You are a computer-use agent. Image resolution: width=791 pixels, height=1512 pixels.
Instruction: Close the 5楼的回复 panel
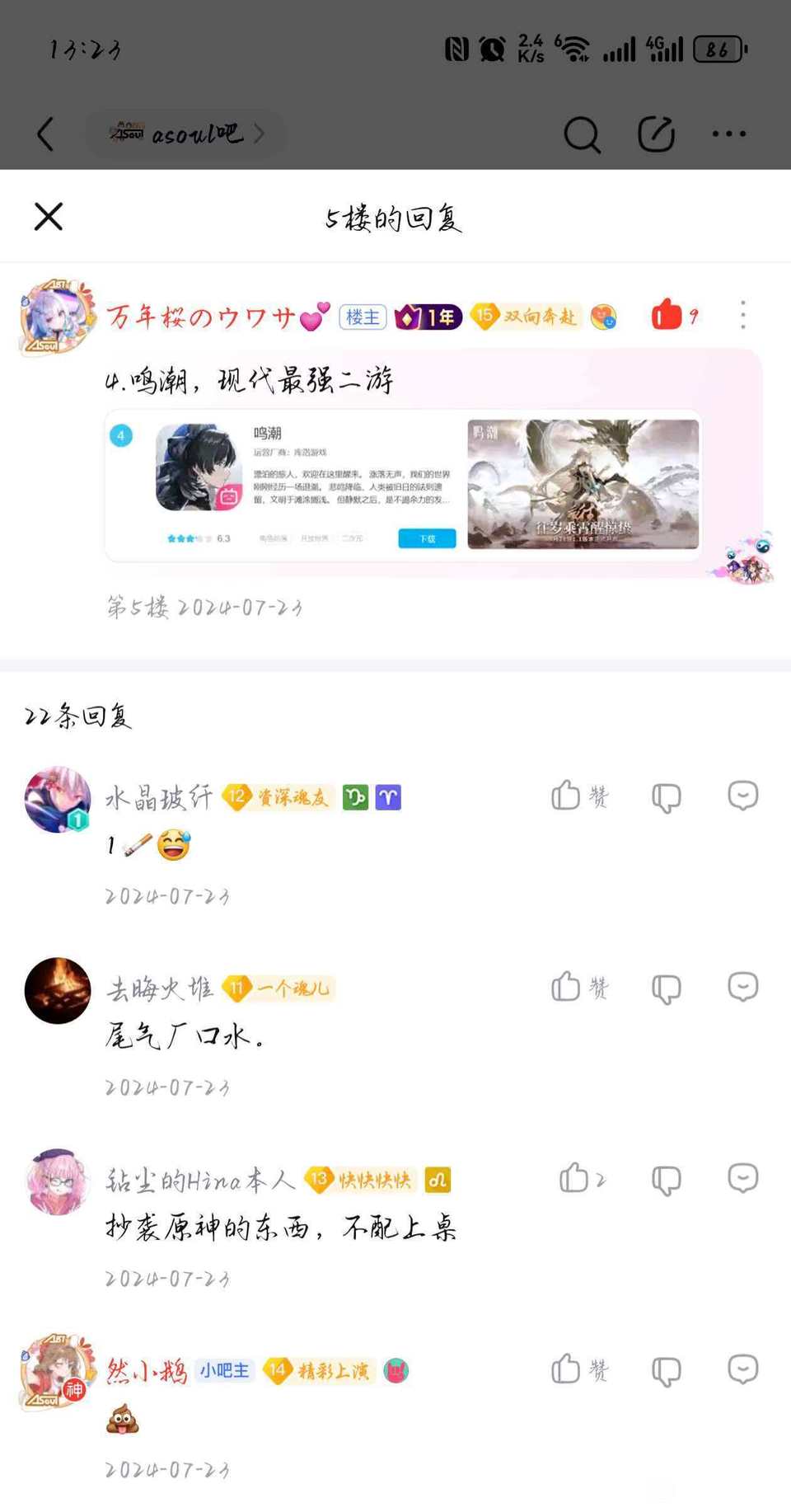click(x=49, y=217)
